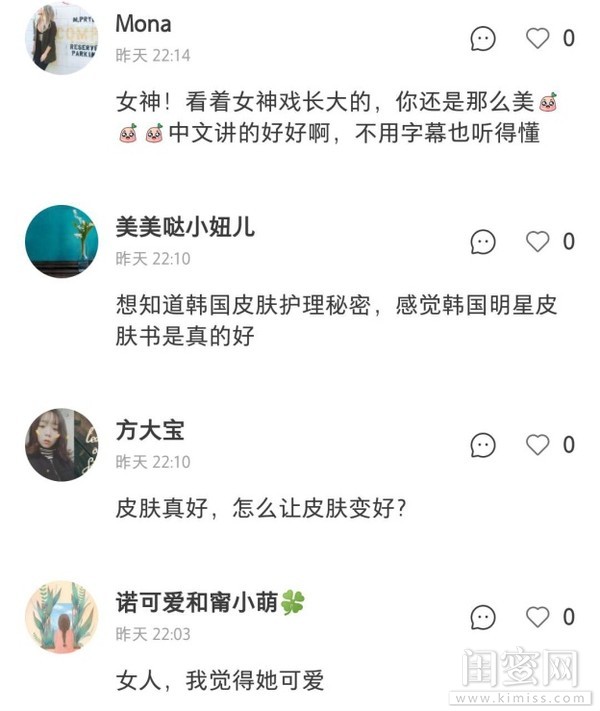Like 诺可爱和甯小萌's comment
600x711 pixels.
(x=538, y=617)
